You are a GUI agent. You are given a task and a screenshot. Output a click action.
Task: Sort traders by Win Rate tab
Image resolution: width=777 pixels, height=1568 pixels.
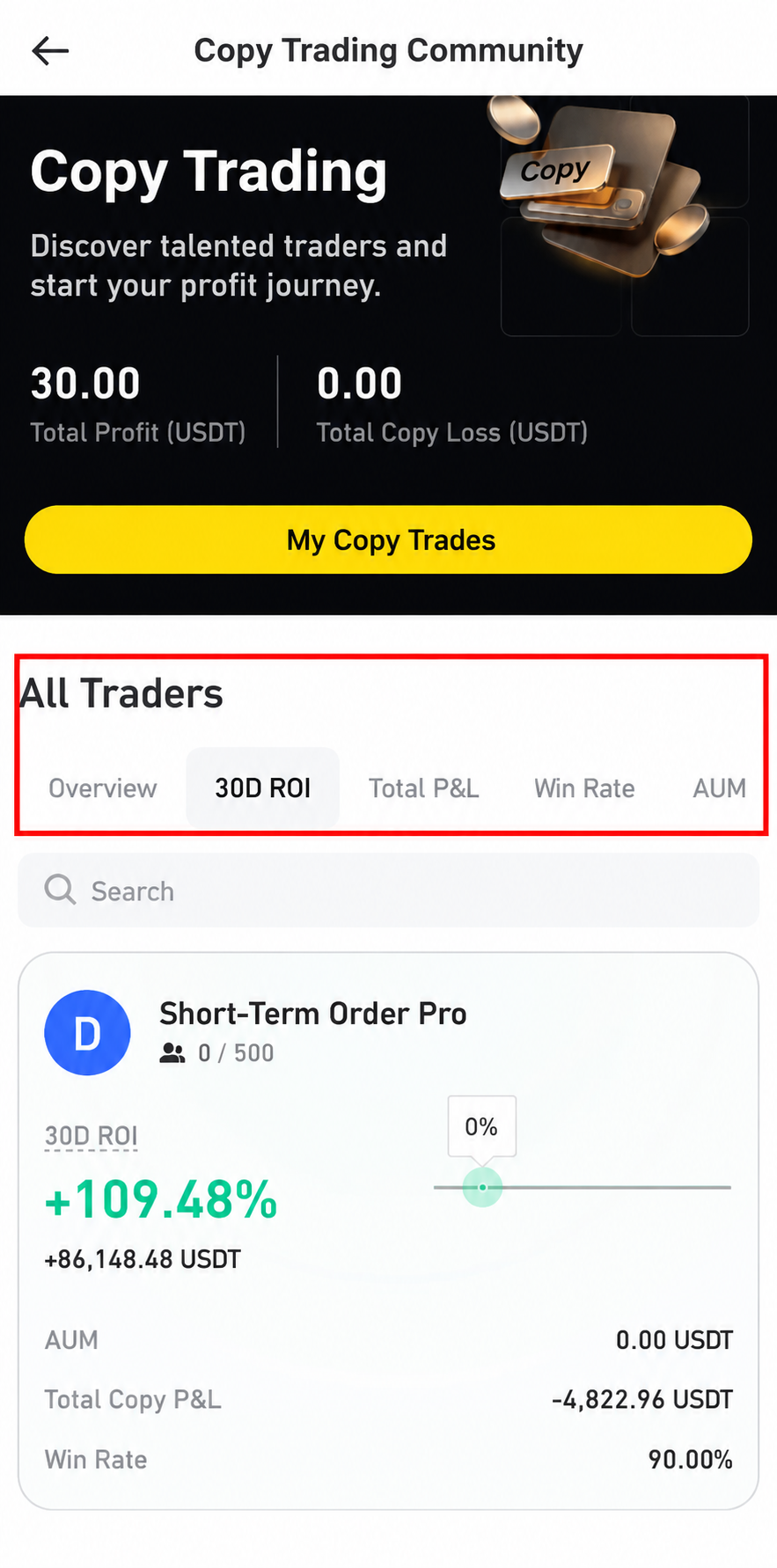(x=584, y=788)
